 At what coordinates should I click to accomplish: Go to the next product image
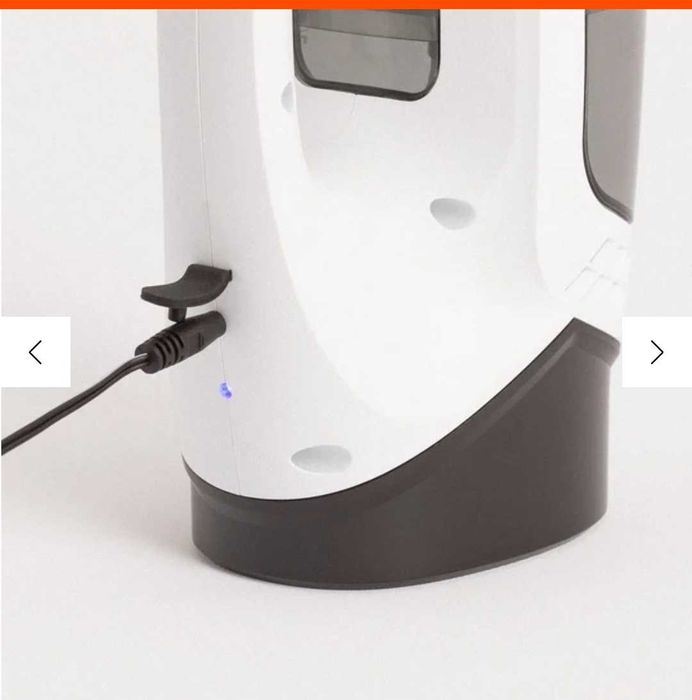coord(656,352)
